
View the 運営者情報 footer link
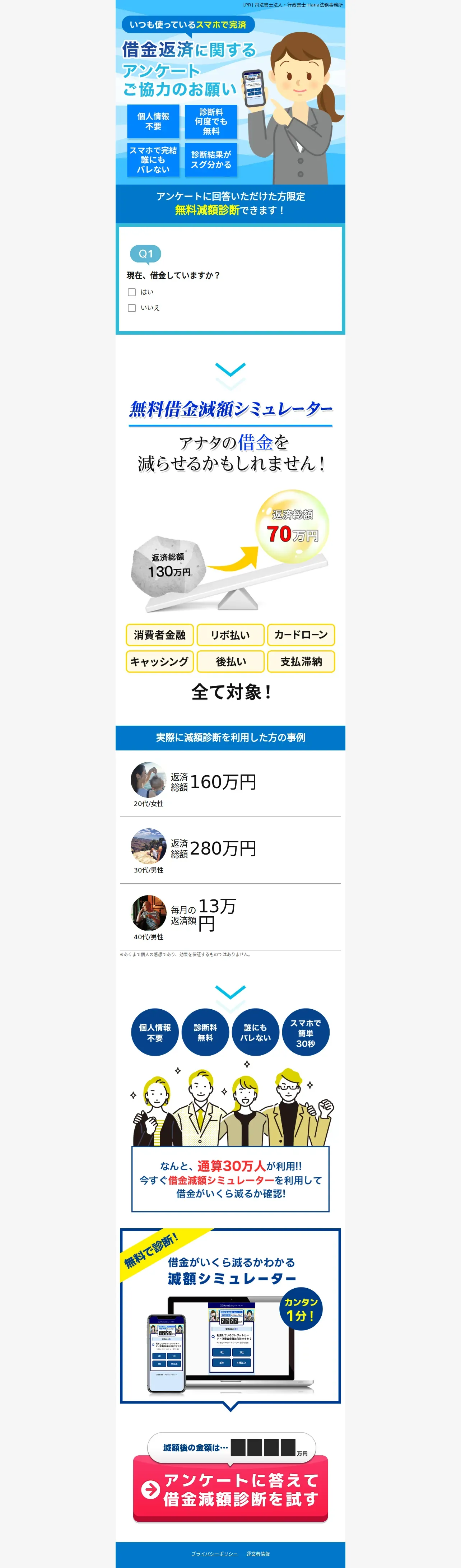click(257, 1553)
